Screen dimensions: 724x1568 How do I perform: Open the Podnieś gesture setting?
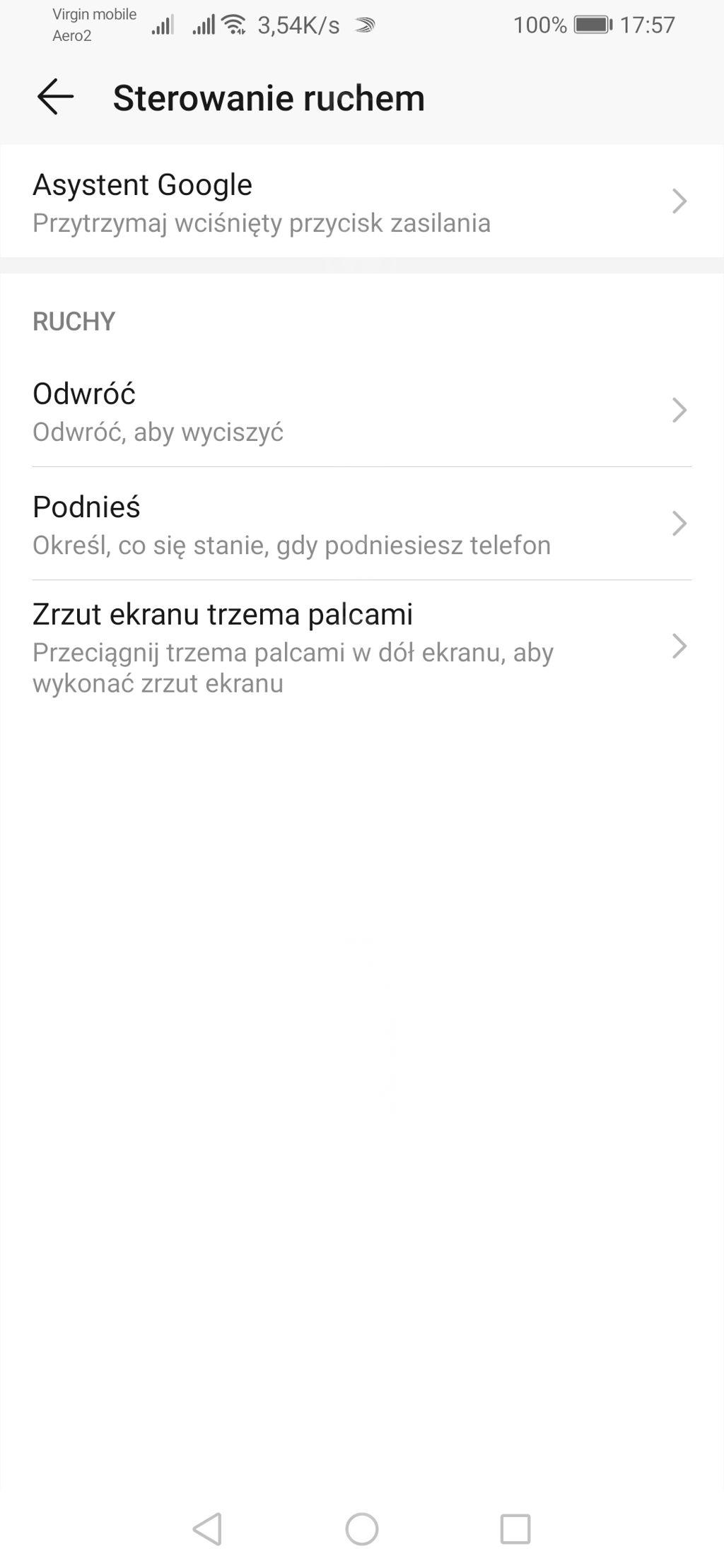pyautogui.click(x=361, y=524)
